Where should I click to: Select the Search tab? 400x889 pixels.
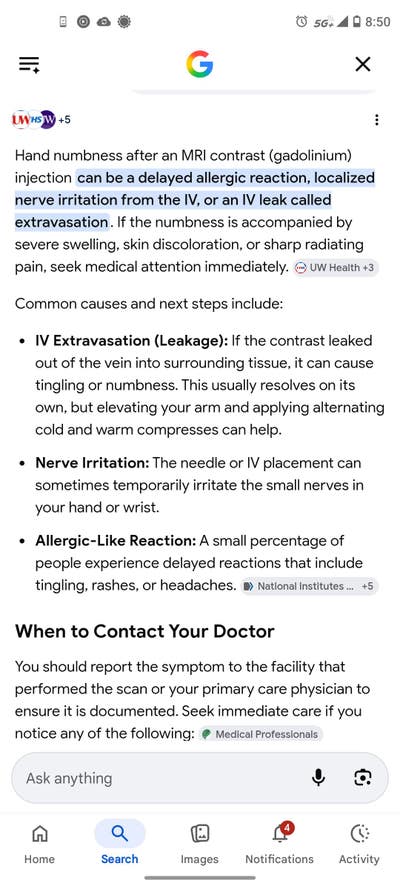pos(120,843)
